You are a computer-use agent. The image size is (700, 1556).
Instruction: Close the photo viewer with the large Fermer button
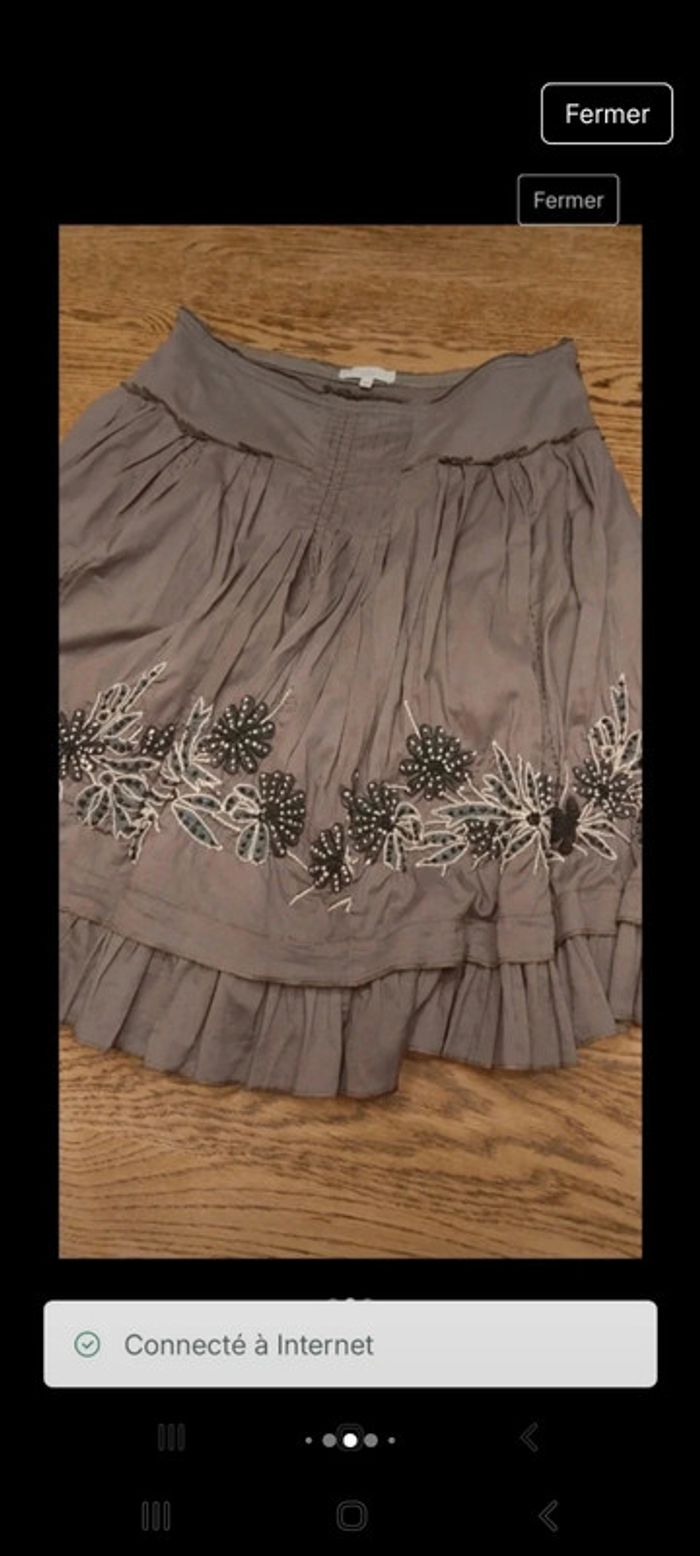click(x=606, y=114)
